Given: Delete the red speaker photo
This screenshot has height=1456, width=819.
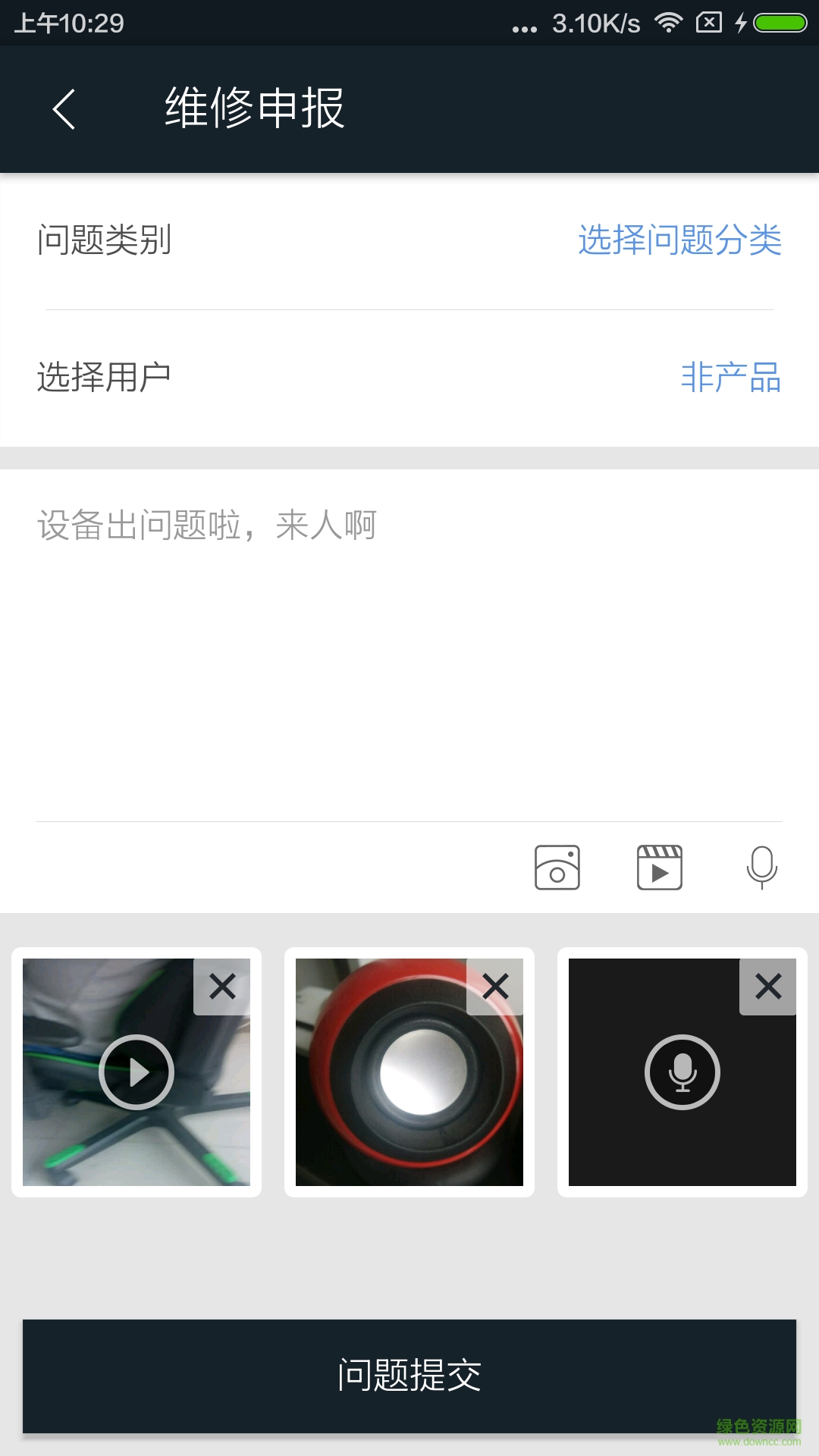Looking at the screenshot, I should (x=495, y=987).
